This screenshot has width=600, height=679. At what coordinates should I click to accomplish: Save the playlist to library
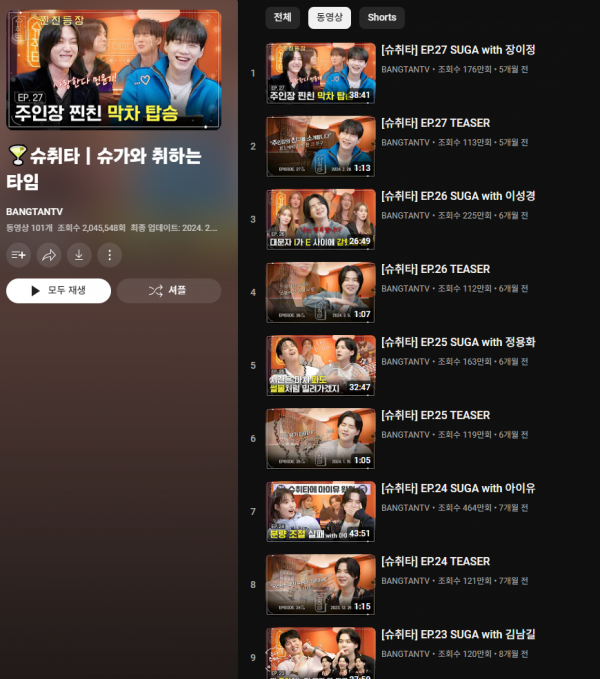(19, 255)
